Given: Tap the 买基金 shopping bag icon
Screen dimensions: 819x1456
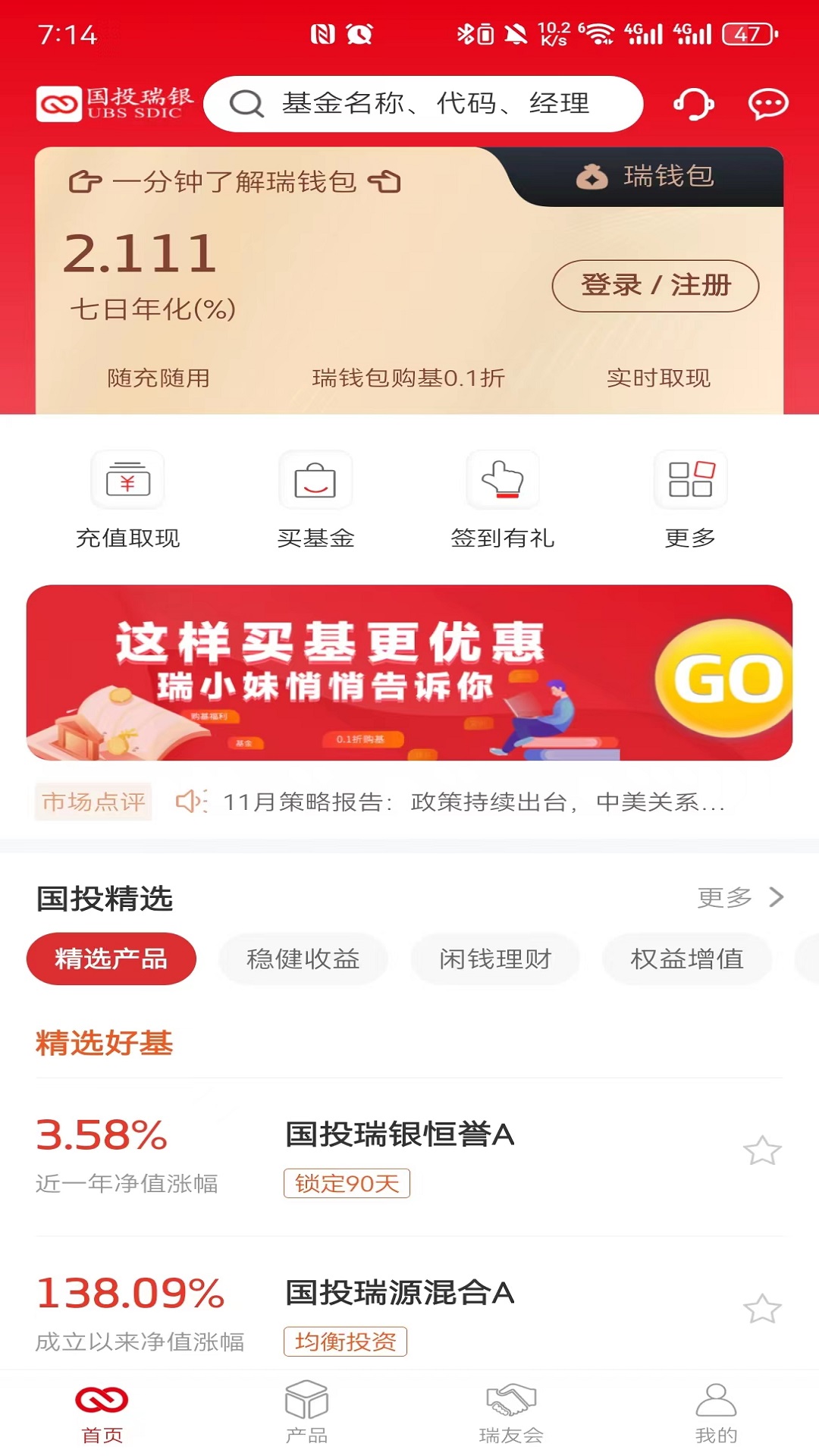Looking at the screenshot, I should click(315, 479).
